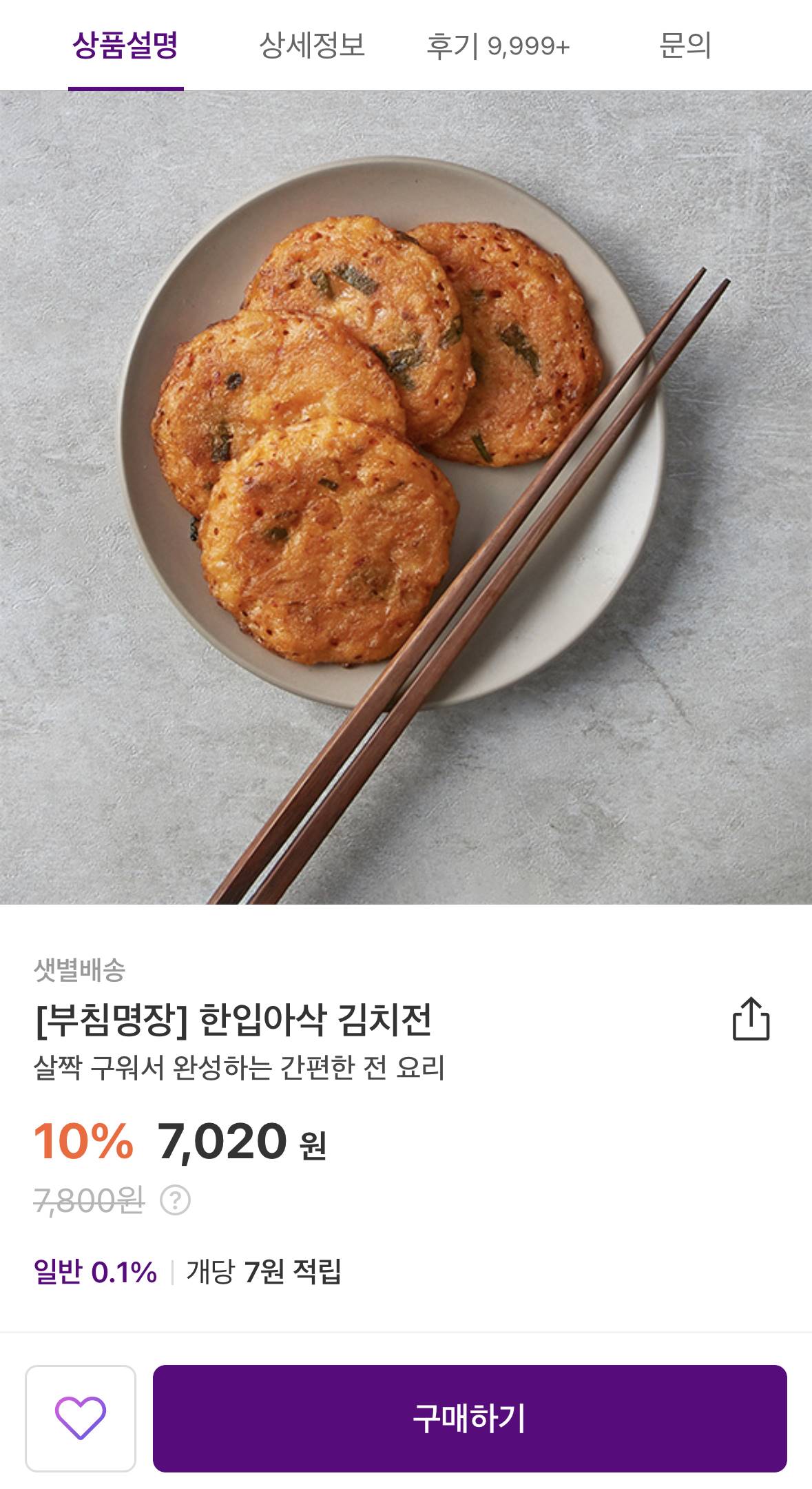
Task: Tap the 구매하기 purchase button
Action: tap(469, 1418)
